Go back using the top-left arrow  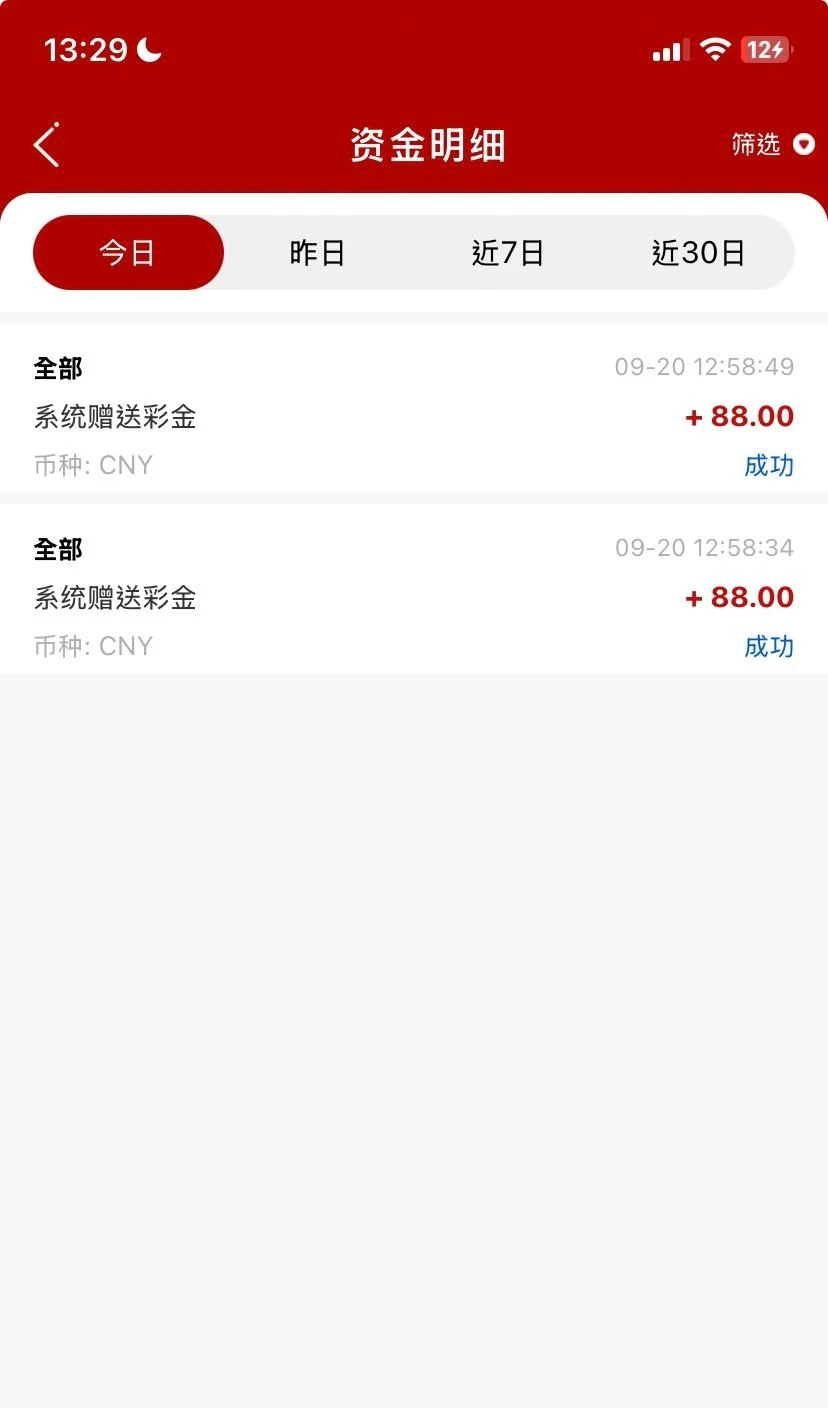point(47,145)
